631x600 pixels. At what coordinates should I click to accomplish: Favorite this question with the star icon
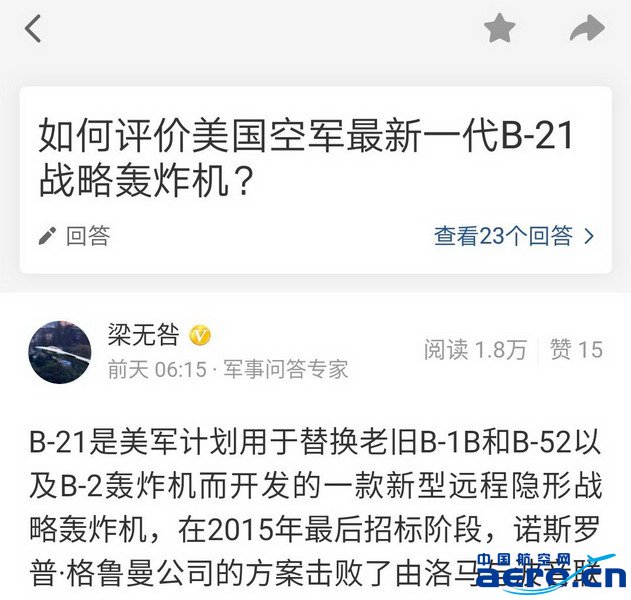[x=500, y=28]
